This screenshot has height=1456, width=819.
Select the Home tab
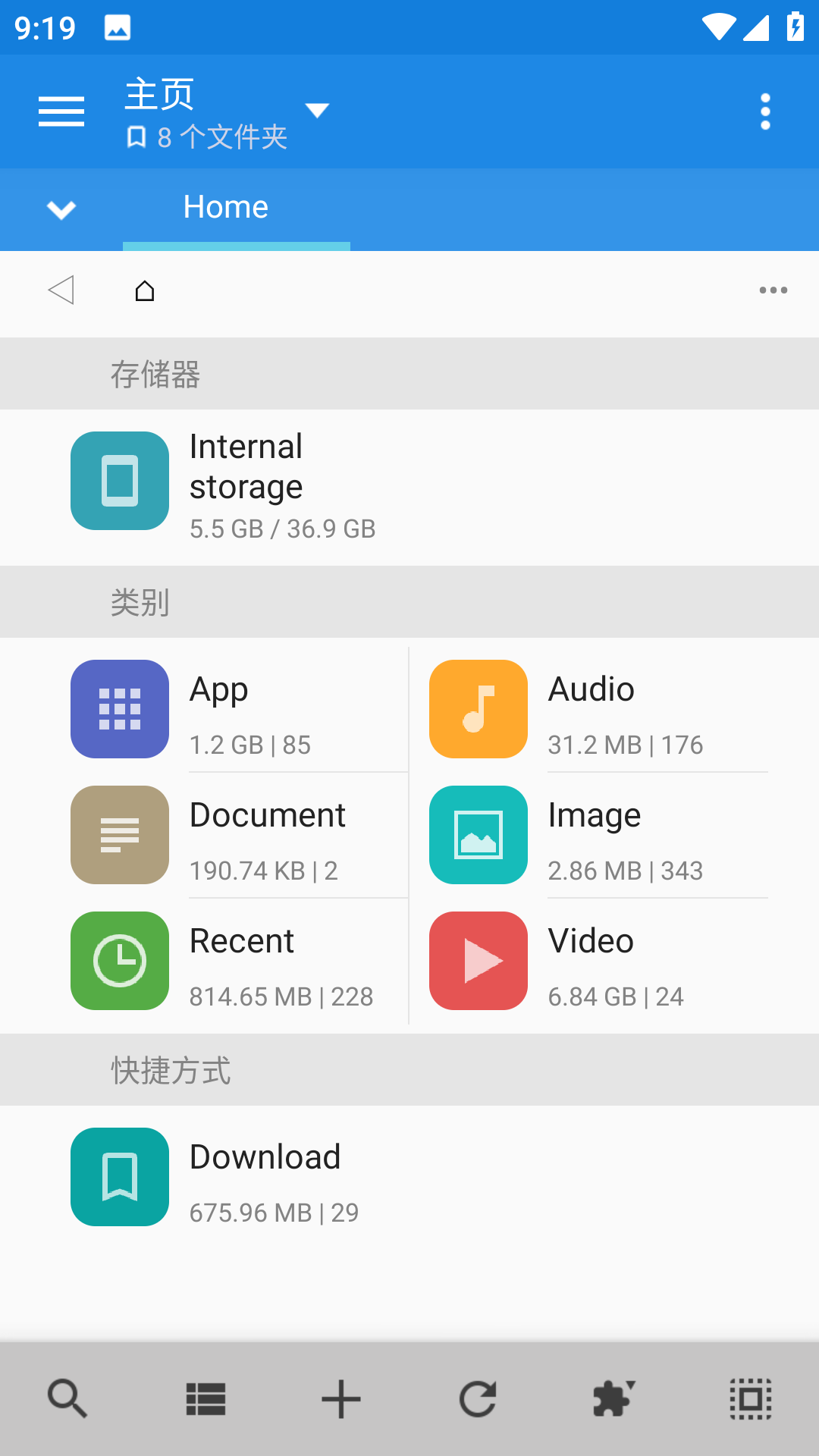[226, 208]
